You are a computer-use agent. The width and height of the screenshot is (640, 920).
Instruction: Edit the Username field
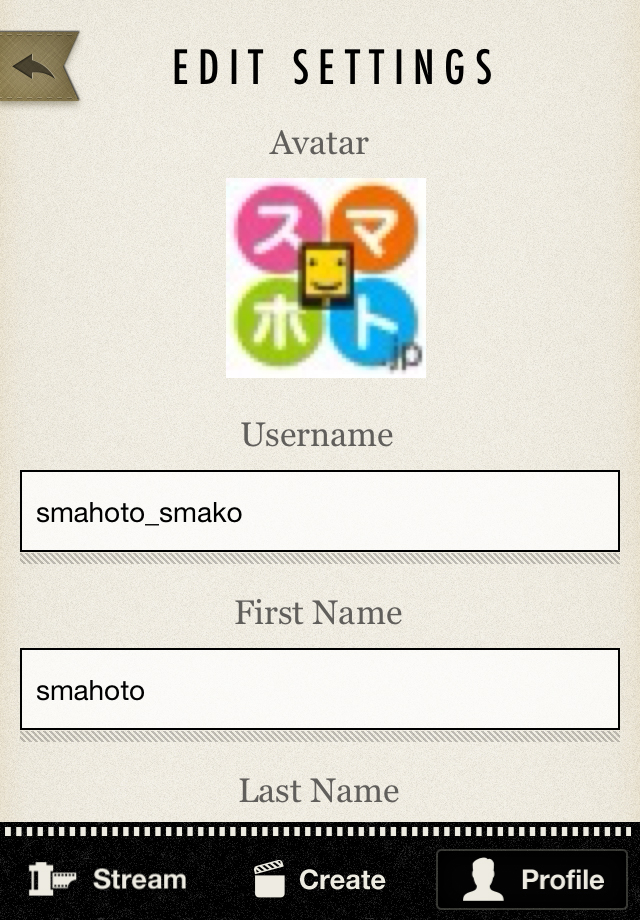(x=320, y=511)
